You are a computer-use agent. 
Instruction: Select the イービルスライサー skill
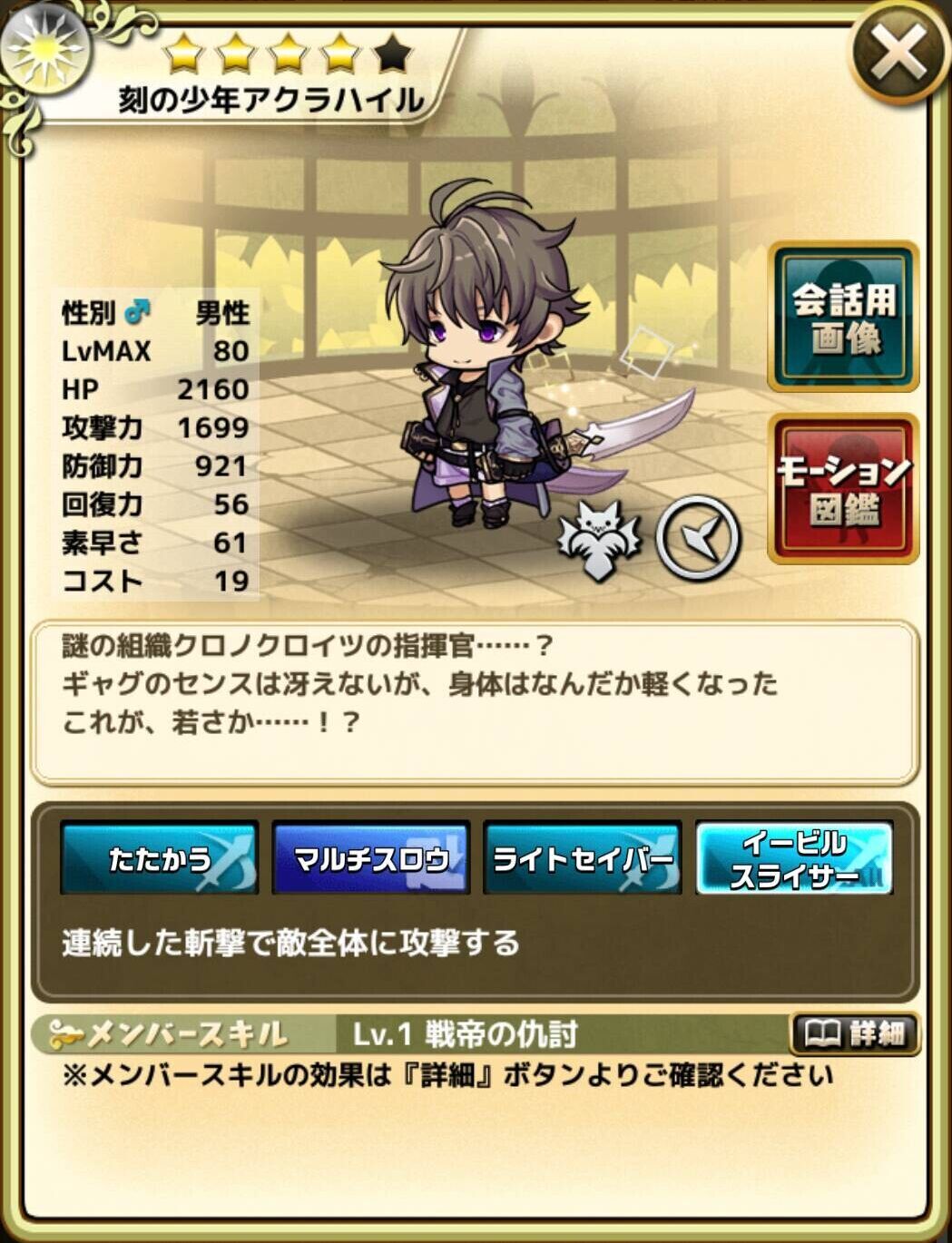point(794,858)
